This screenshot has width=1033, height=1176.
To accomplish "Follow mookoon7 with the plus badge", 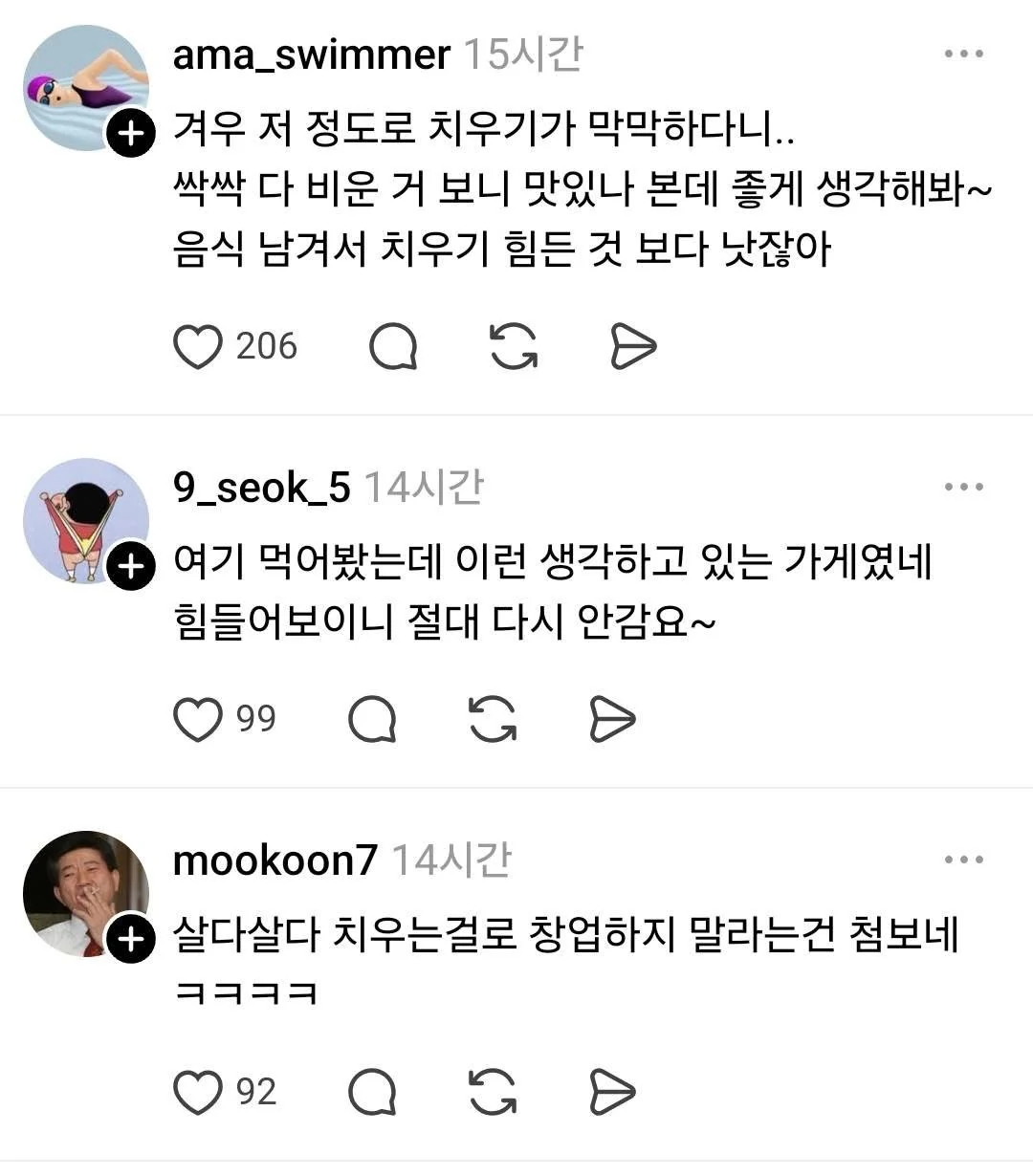I will [131, 940].
